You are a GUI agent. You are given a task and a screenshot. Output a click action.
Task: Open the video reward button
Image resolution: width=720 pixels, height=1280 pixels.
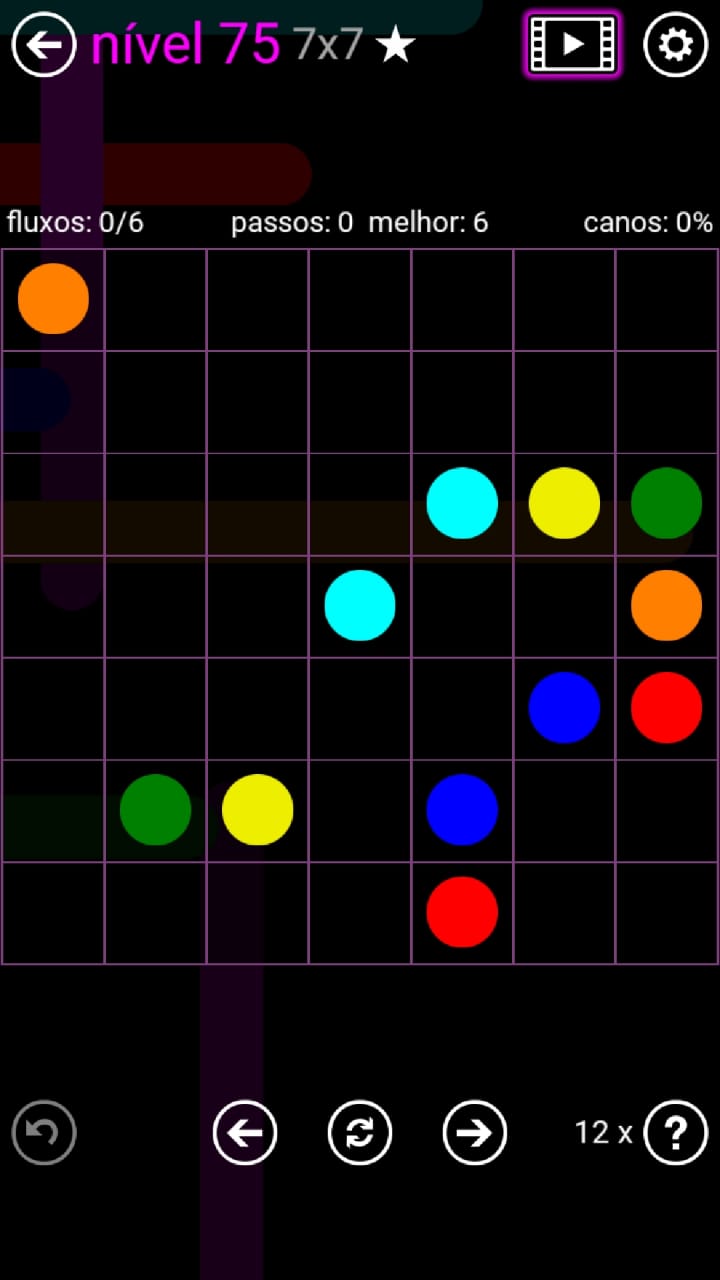pos(572,44)
